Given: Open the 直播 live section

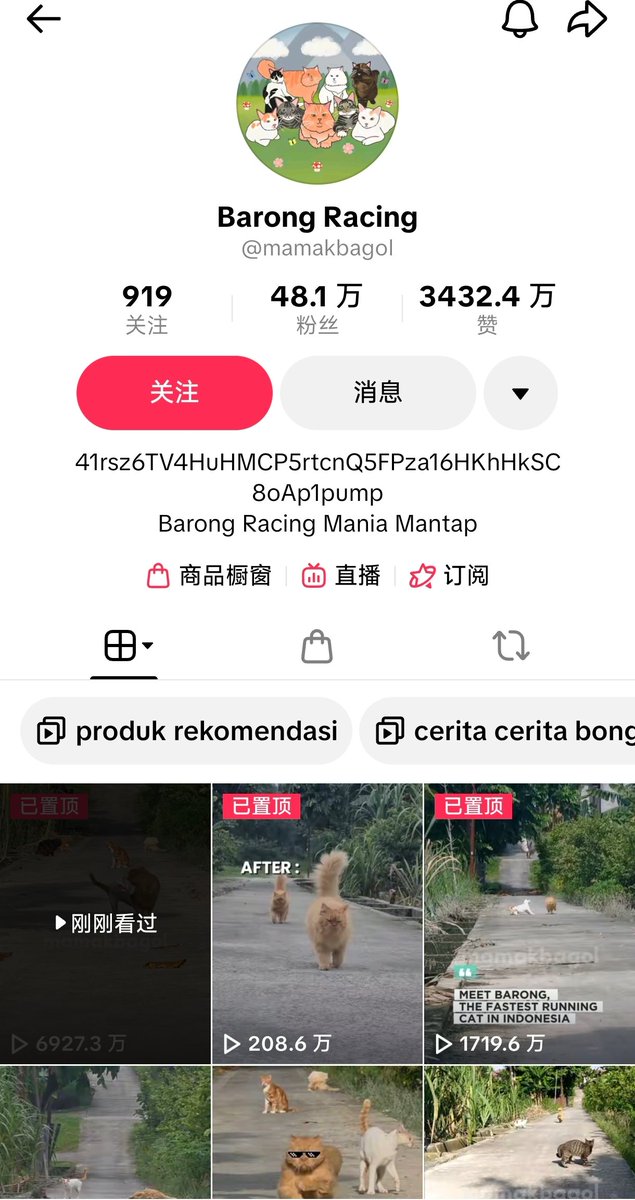Looking at the screenshot, I should pos(342,576).
